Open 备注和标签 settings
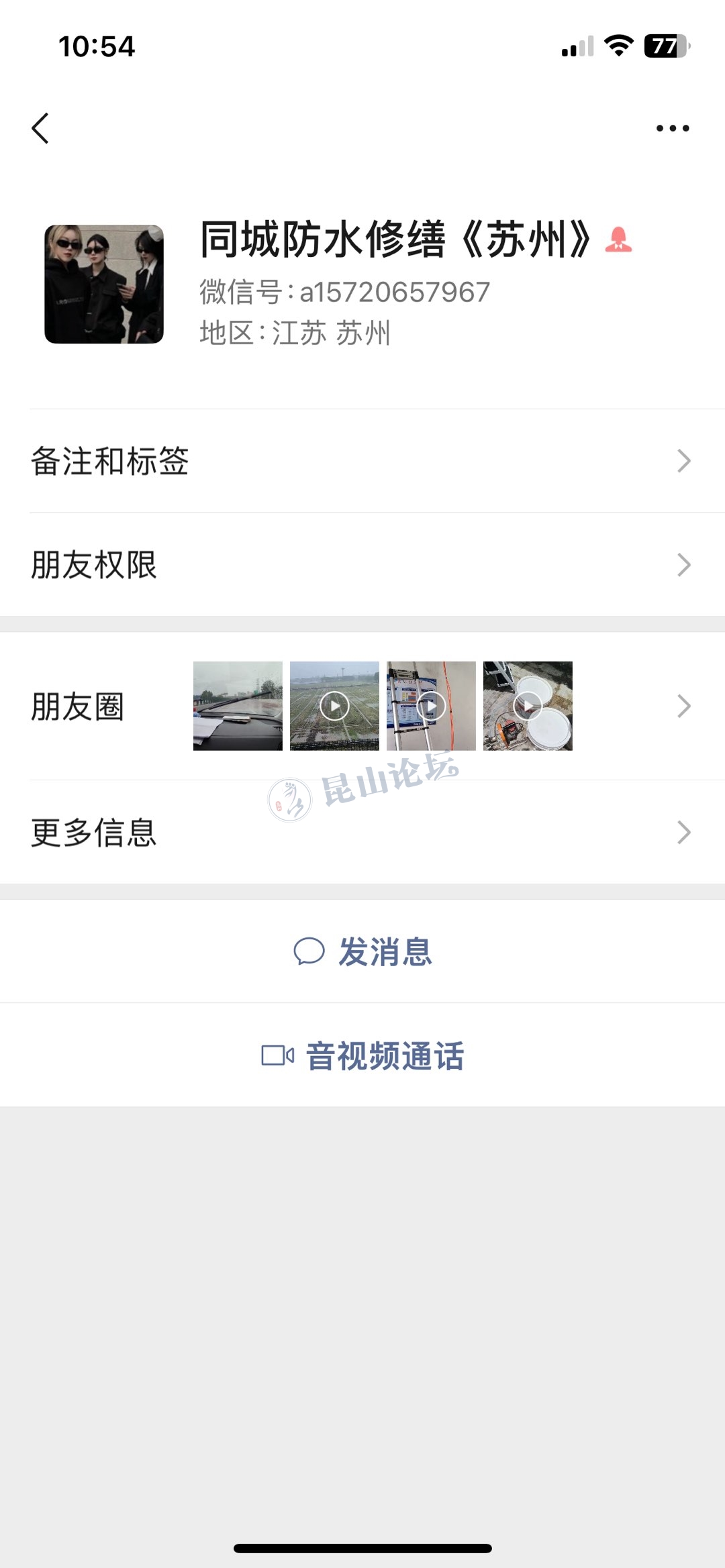This screenshot has width=725, height=1568. (362, 462)
